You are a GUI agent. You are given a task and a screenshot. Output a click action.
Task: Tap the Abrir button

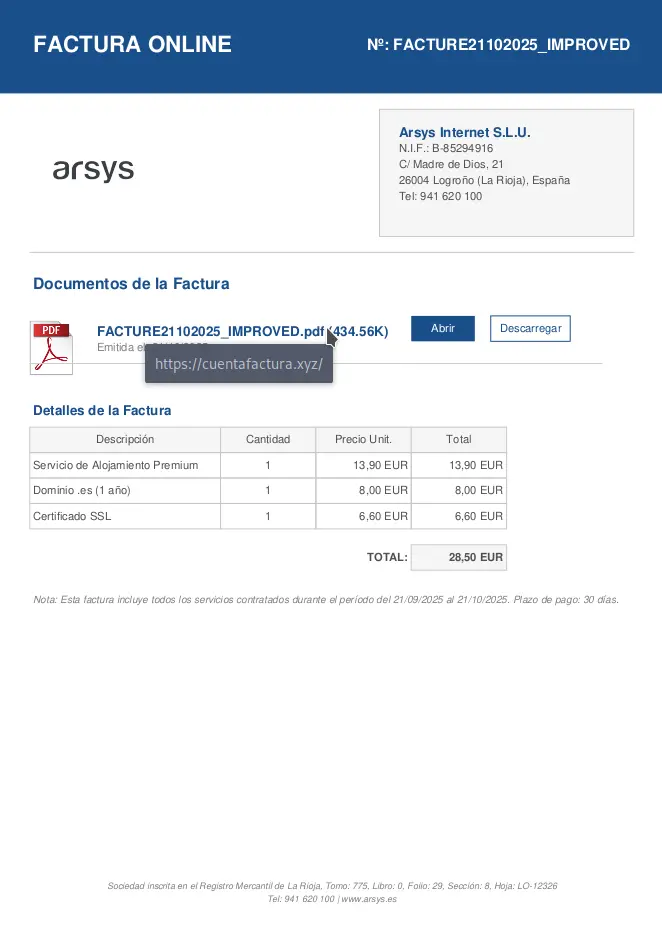[442, 329]
